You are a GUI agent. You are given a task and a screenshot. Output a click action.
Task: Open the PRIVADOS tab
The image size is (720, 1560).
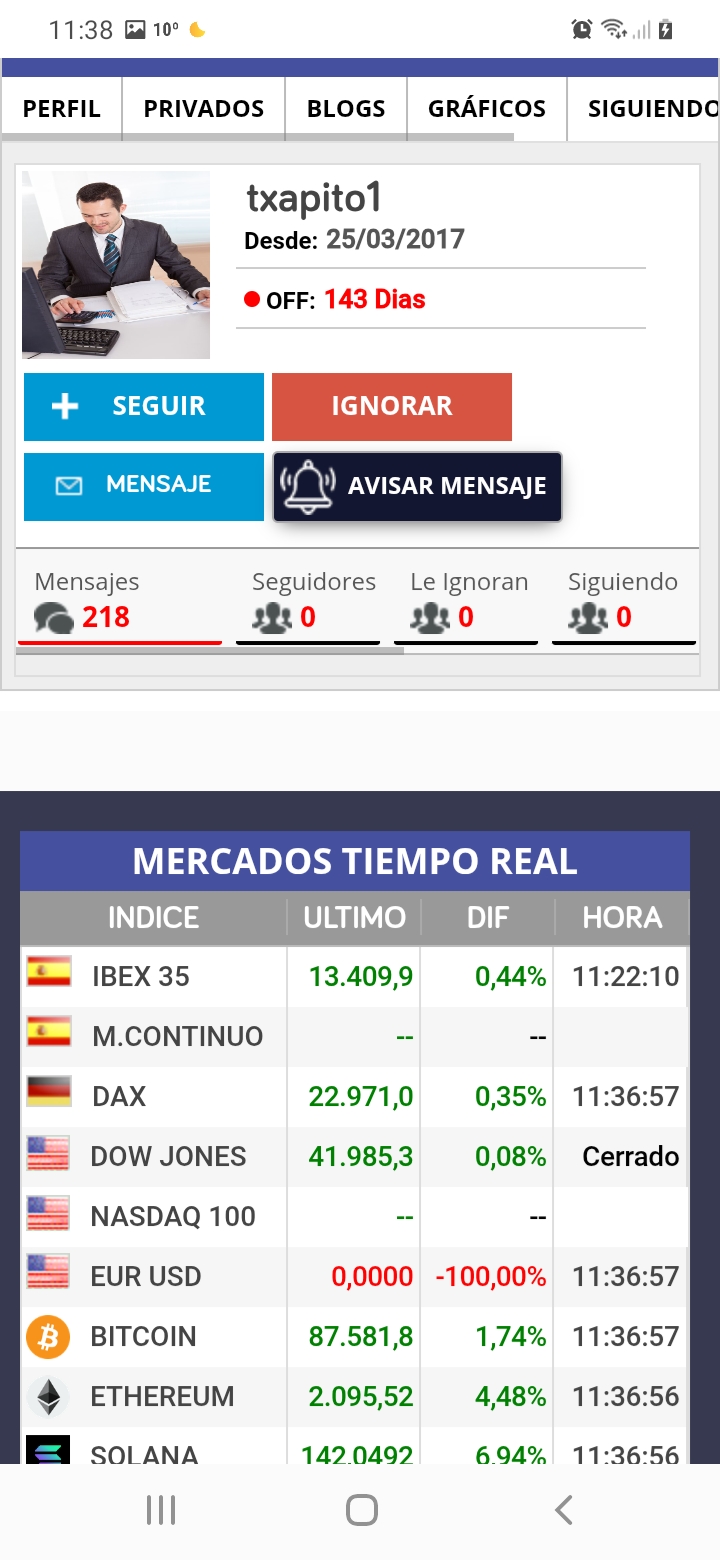(x=204, y=109)
